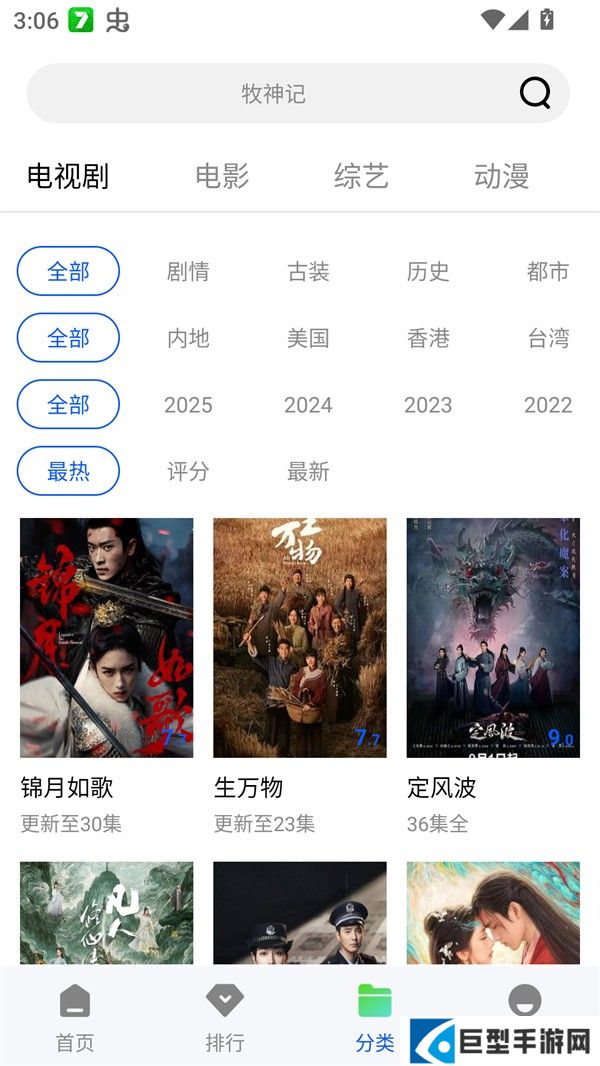Select the 美国 region filter

[x=308, y=338]
